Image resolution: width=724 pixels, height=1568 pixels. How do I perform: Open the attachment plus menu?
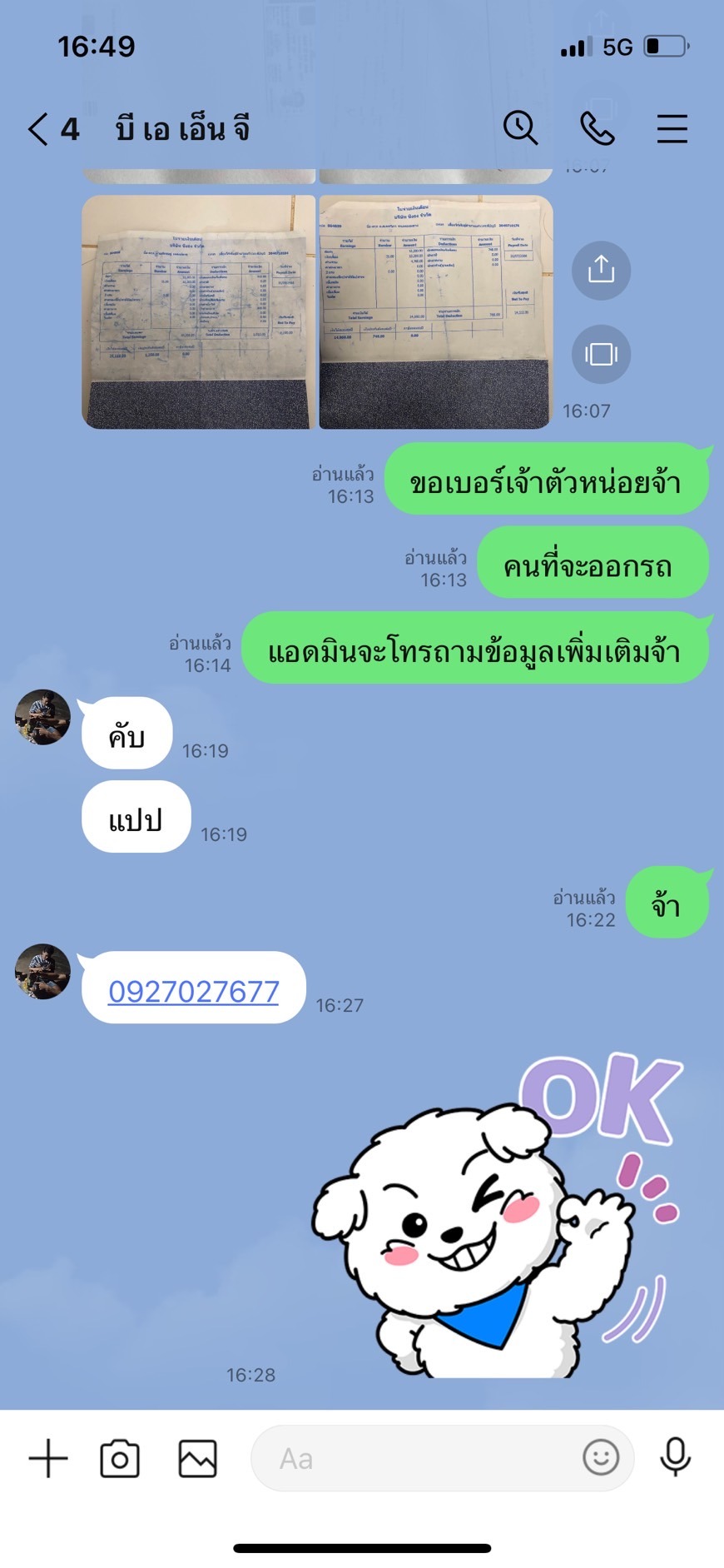(x=48, y=1458)
